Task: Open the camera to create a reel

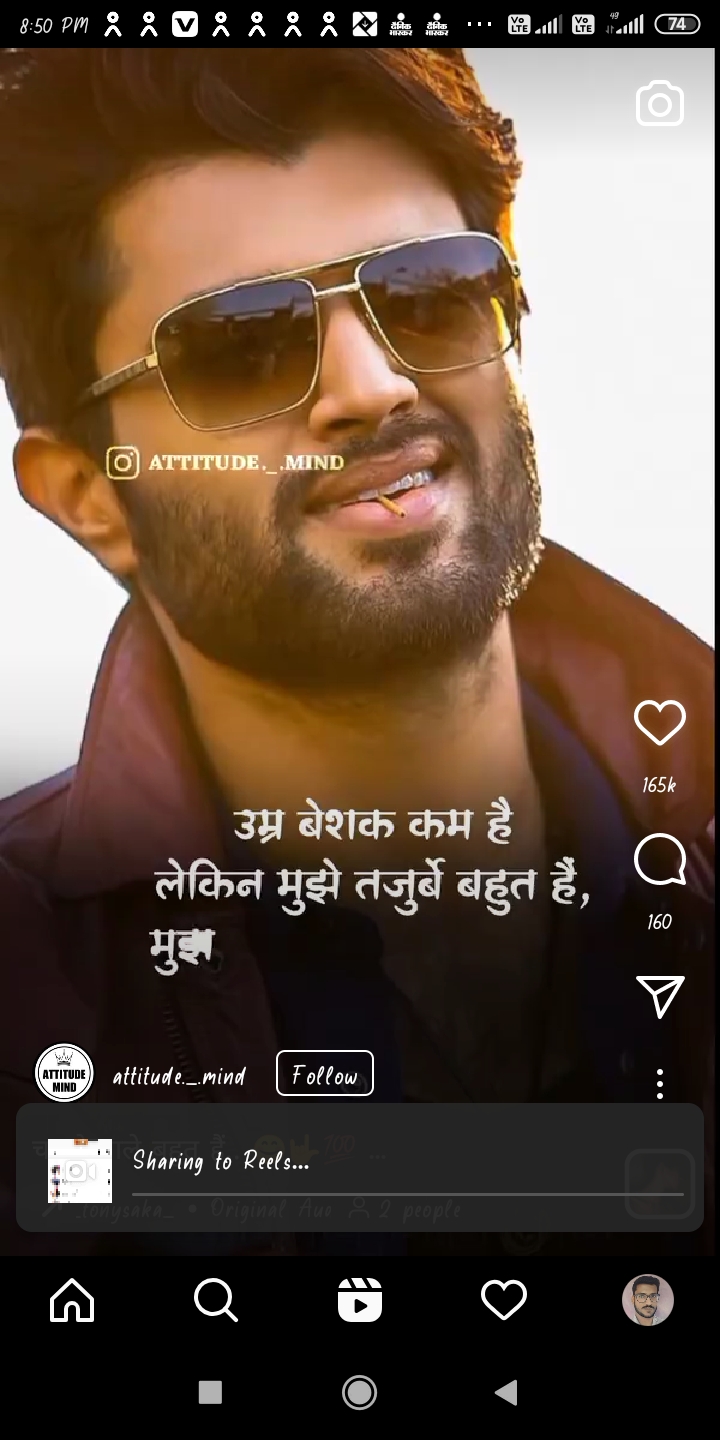Action: point(660,104)
